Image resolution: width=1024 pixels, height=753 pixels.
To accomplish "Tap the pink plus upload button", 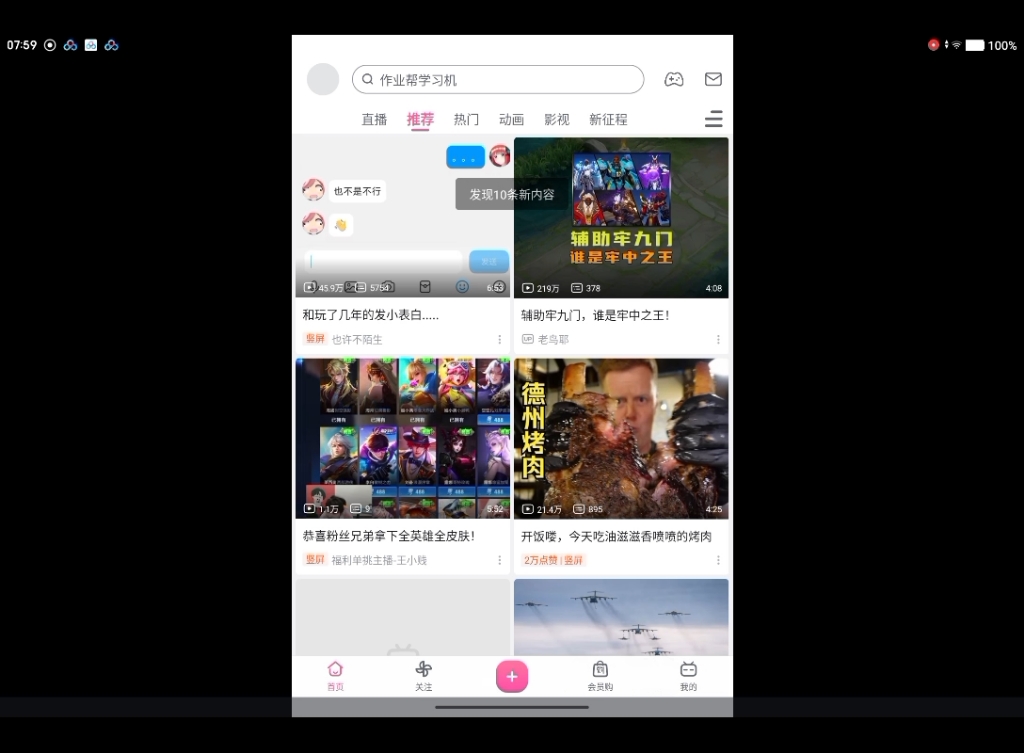I will point(512,677).
